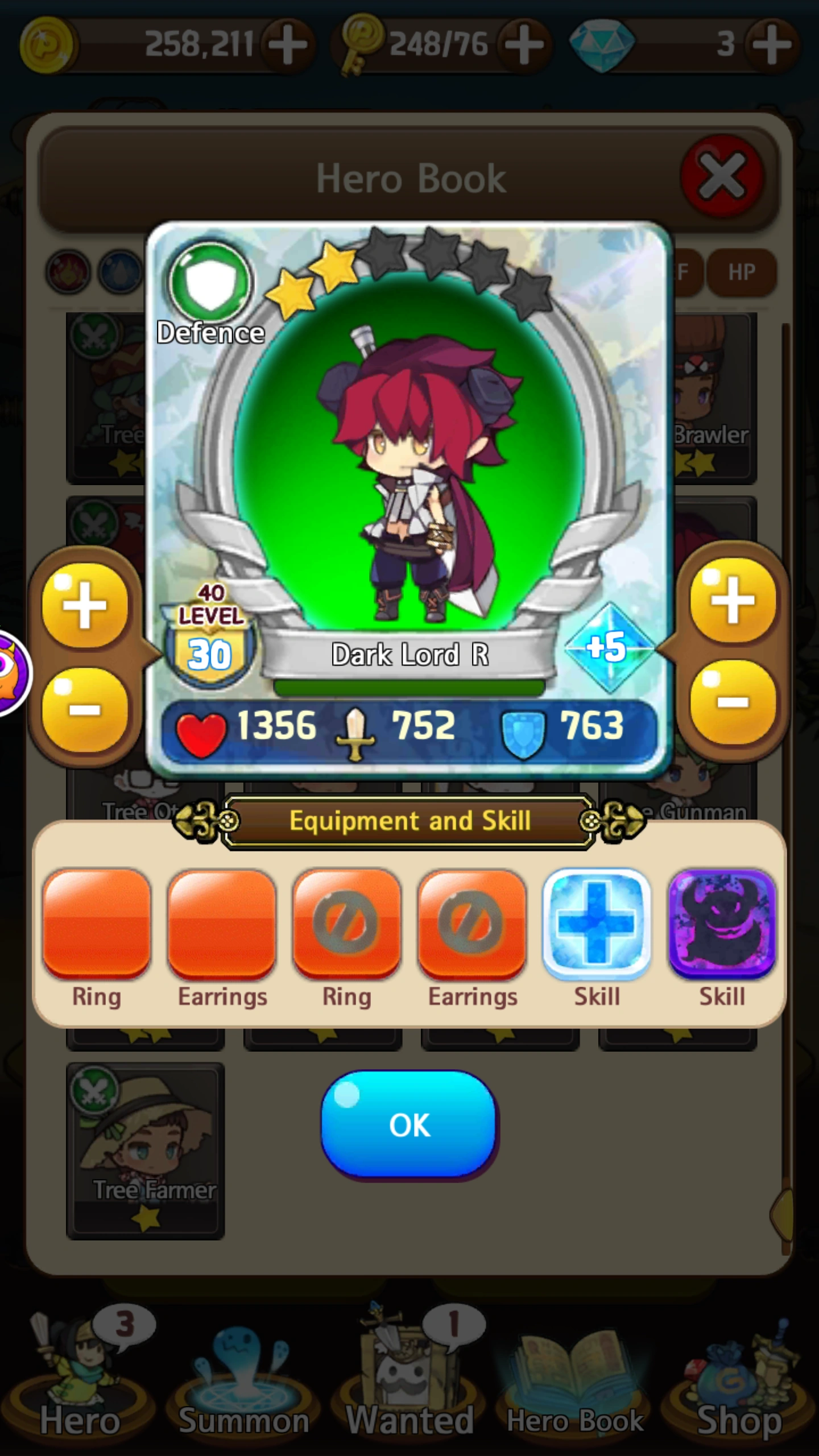The image size is (819, 1456).
Task: Open the purple demon Skill slot
Action: pyautogui.click(x=722, y=923)
